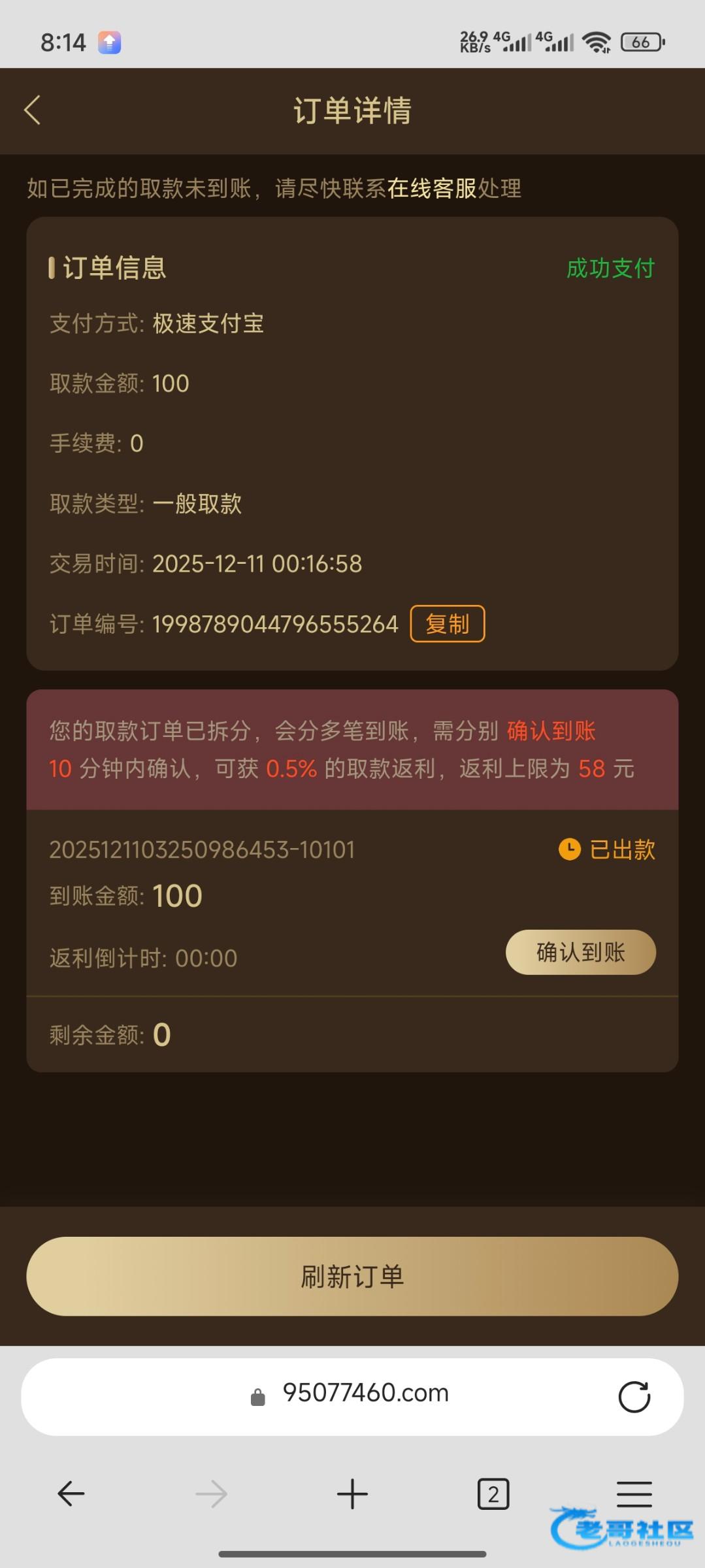The height and width of the screenshot is (1568, 705).
Task: Refresh the order with 刷新订单
Action: click(x=352, y=1276)
